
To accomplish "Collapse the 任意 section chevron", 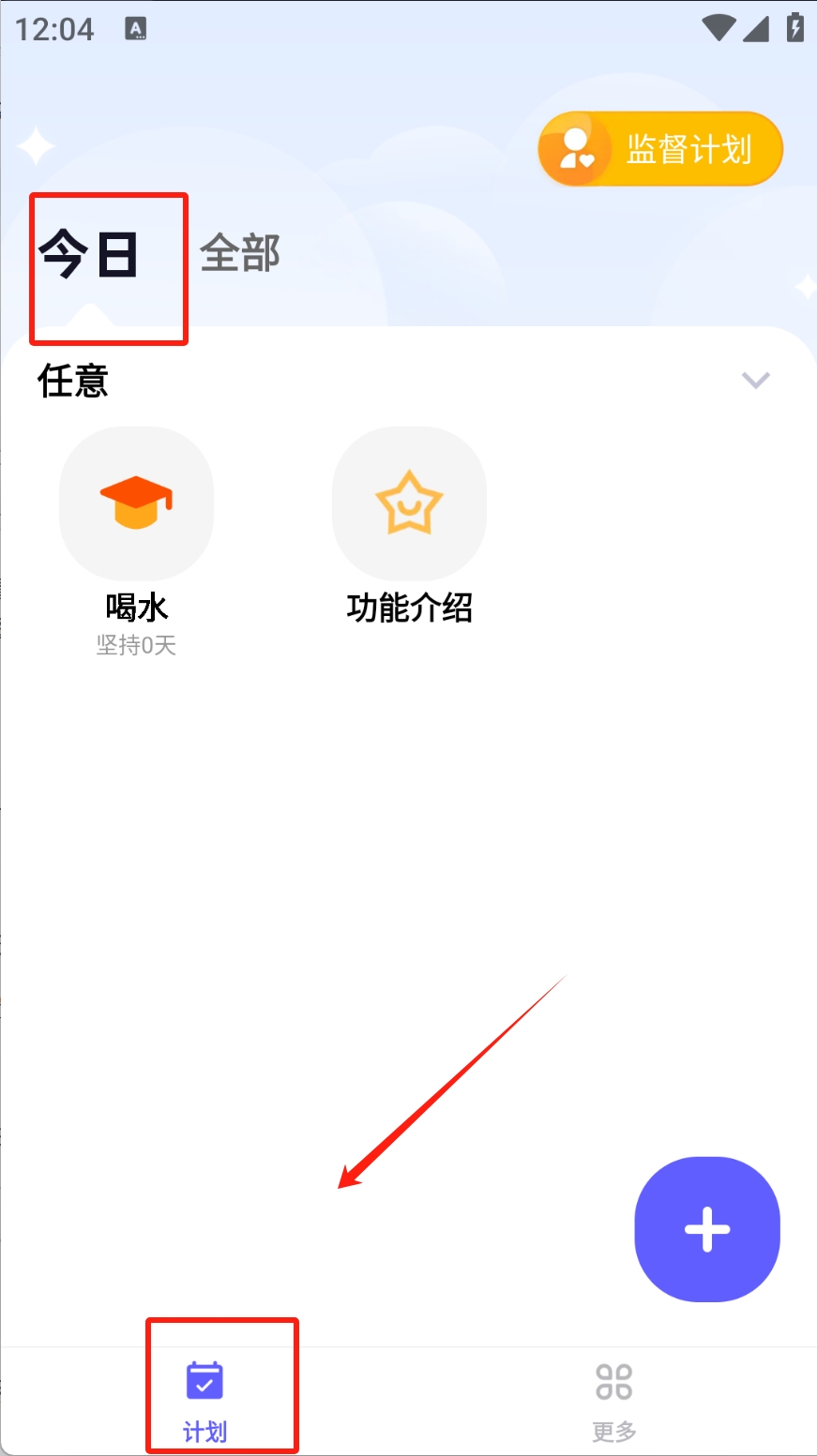I will point(755,380).
